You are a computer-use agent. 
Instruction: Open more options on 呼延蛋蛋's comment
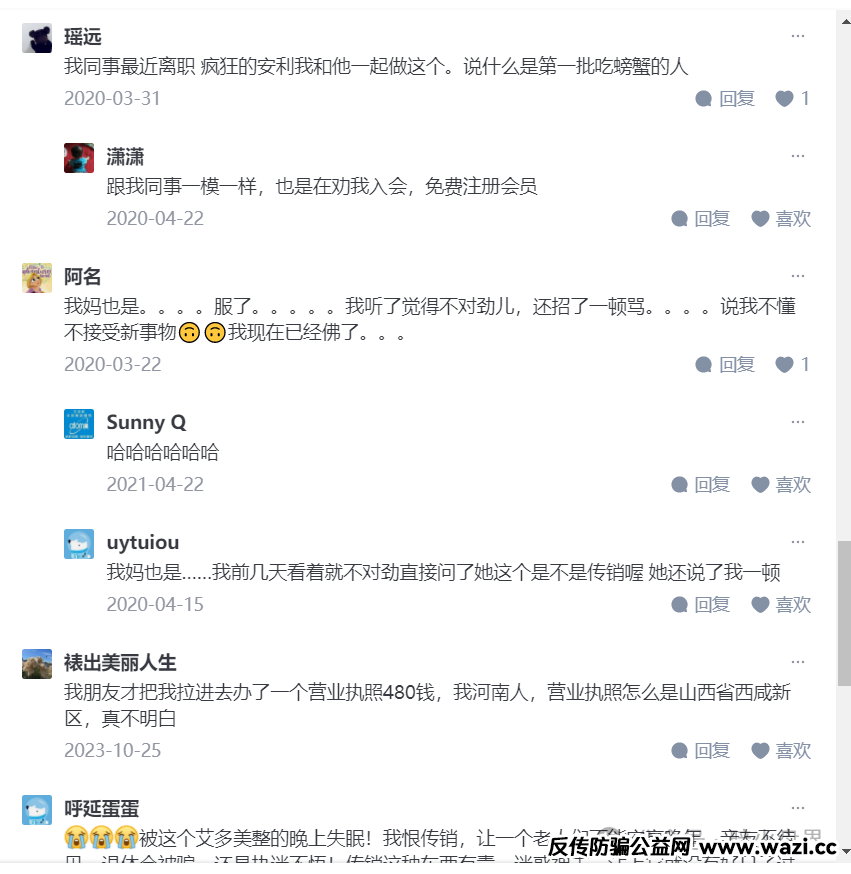click(797, 808)
